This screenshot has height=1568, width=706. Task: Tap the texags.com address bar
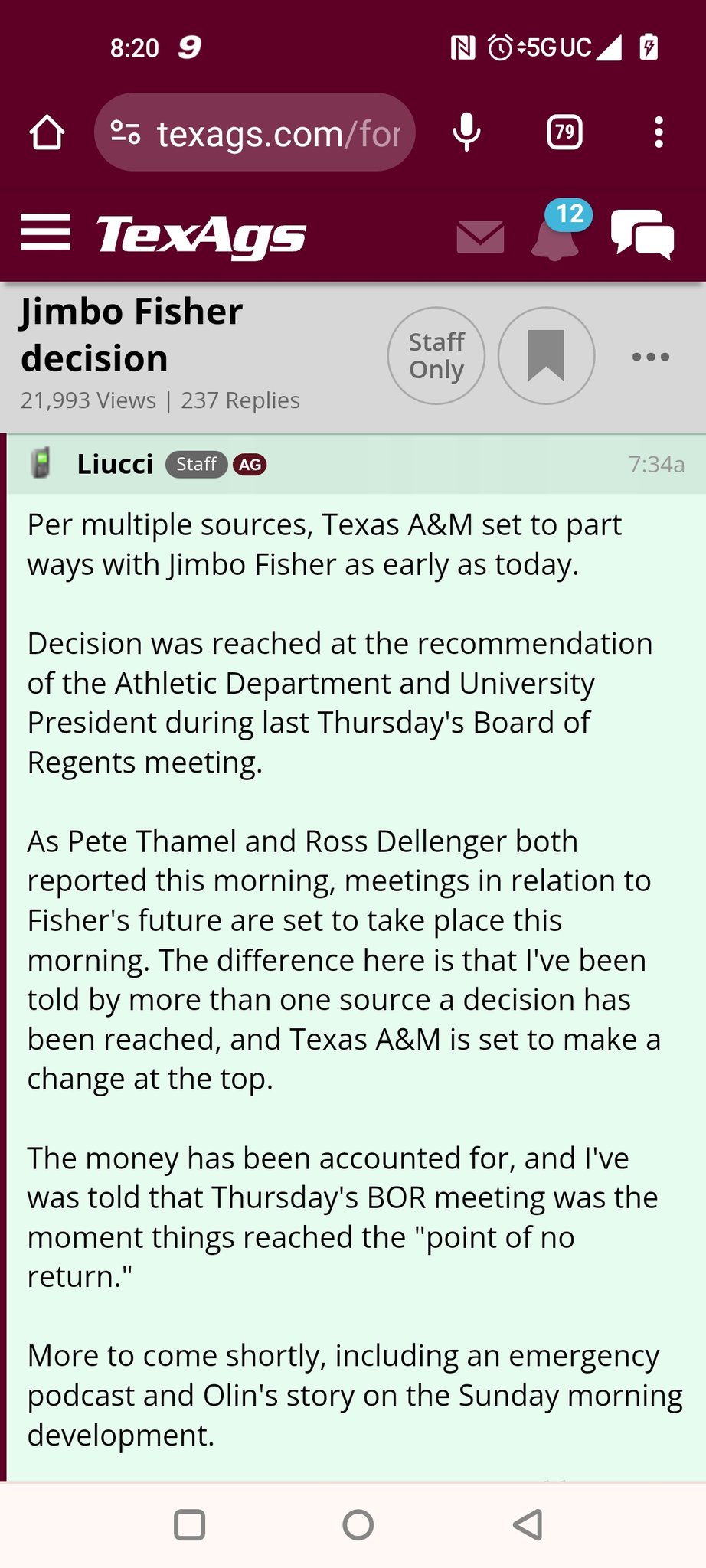coord(255,132)
